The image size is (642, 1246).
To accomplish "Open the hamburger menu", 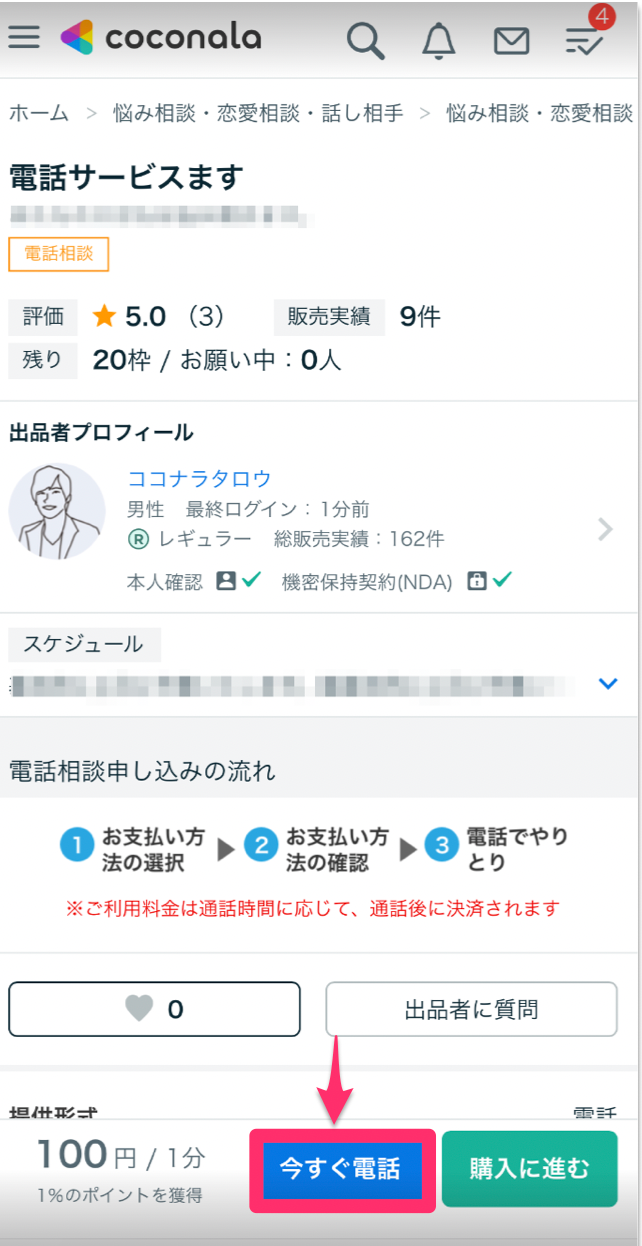I will (x=24, y=38).
